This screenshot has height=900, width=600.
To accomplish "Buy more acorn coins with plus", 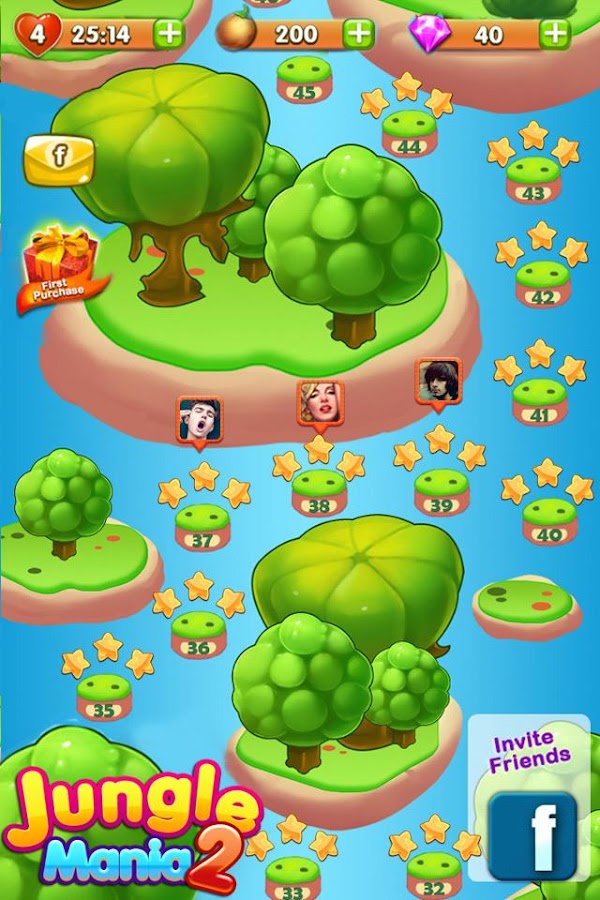I will point(358,33).
